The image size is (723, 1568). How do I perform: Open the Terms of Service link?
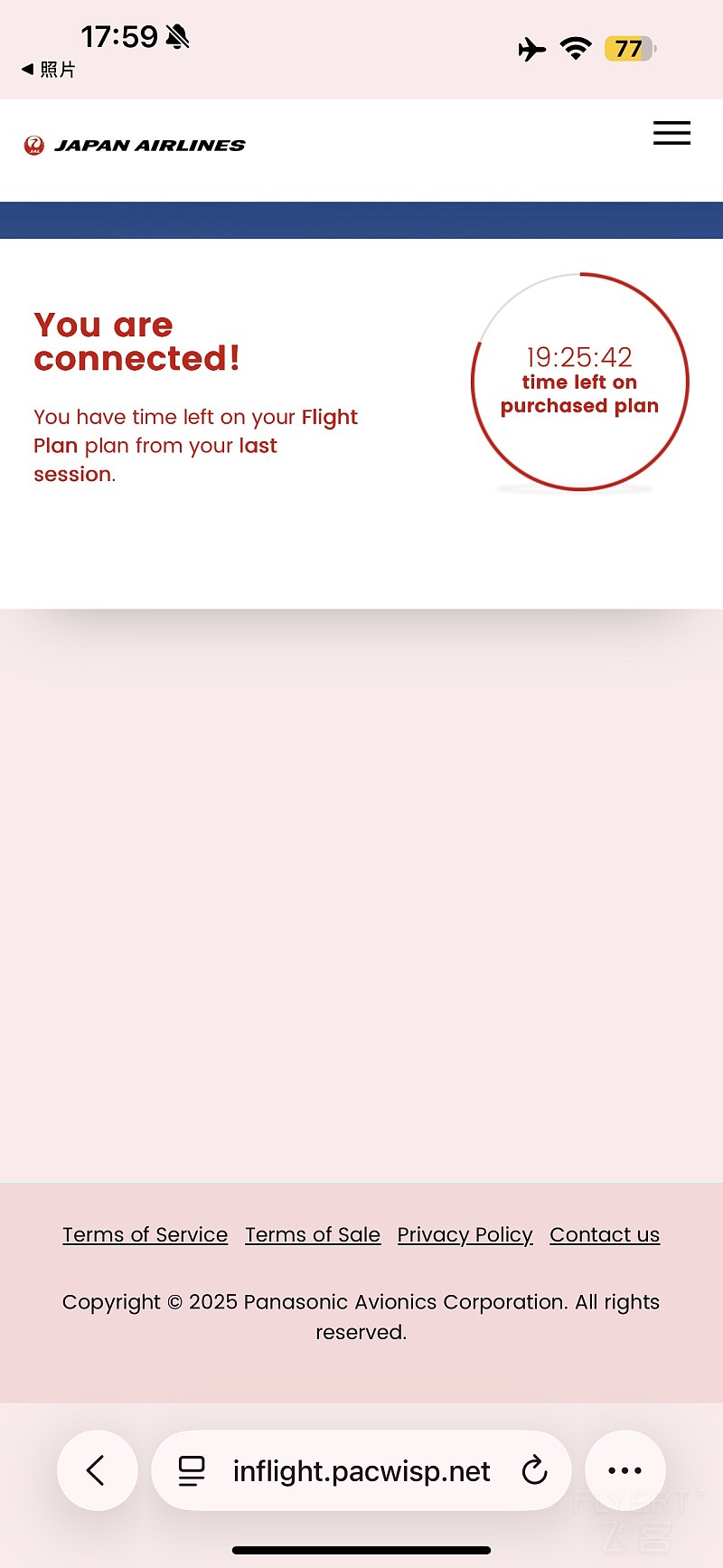pos(145,1234)
